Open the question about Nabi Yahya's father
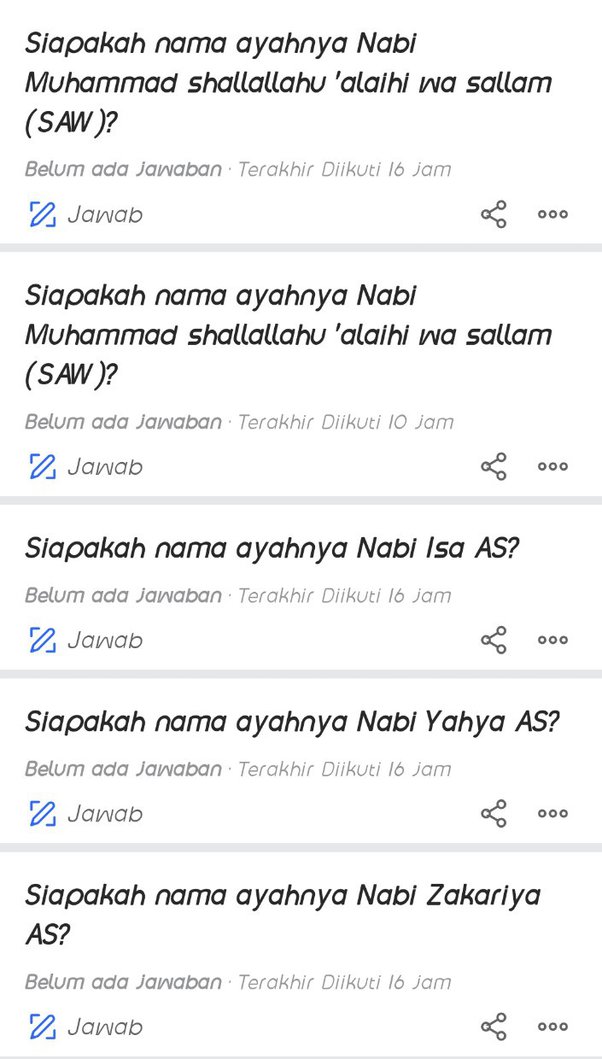 point(291,722)
